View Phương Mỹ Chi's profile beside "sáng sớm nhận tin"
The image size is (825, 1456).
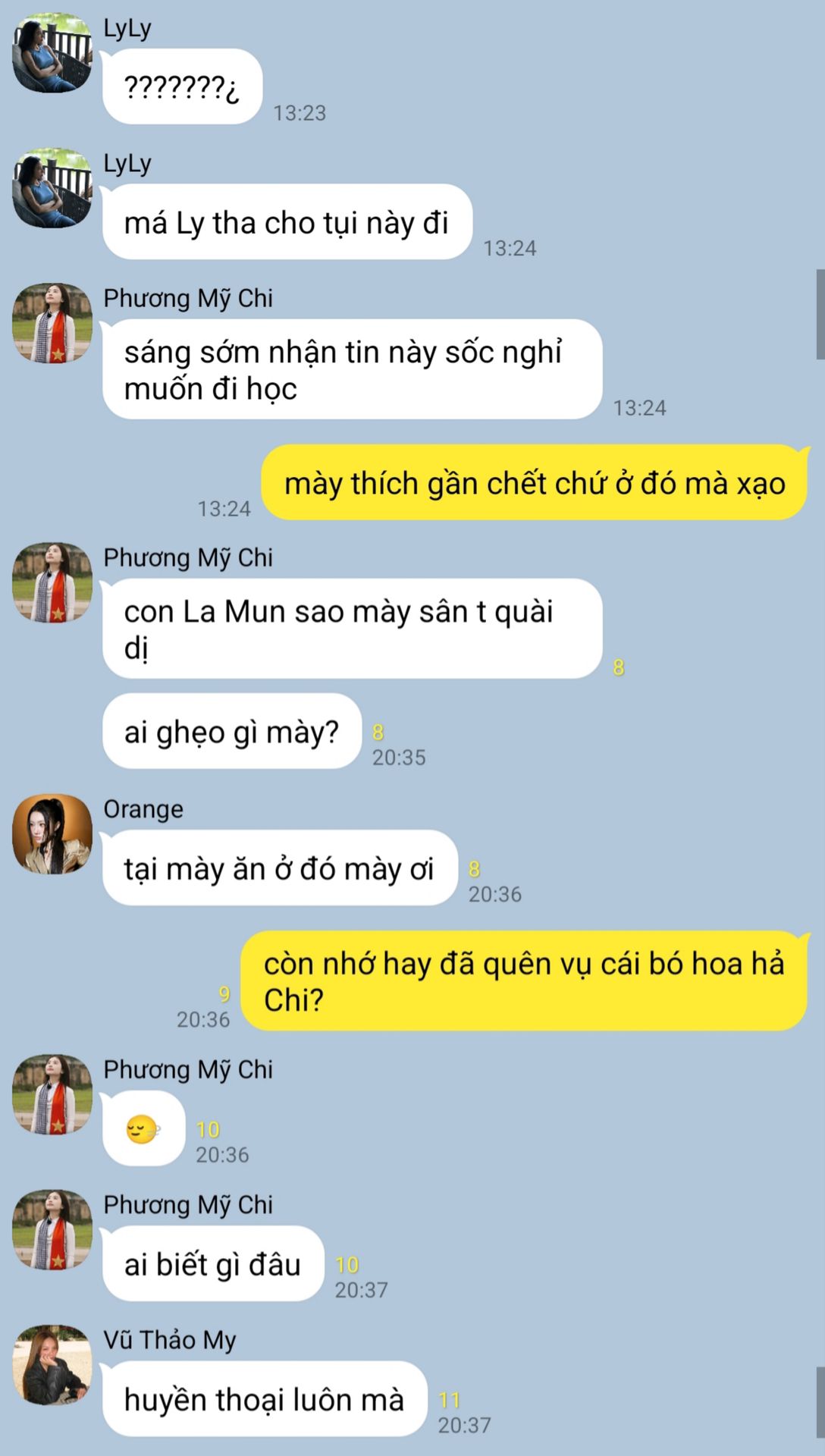click(52, 323)
